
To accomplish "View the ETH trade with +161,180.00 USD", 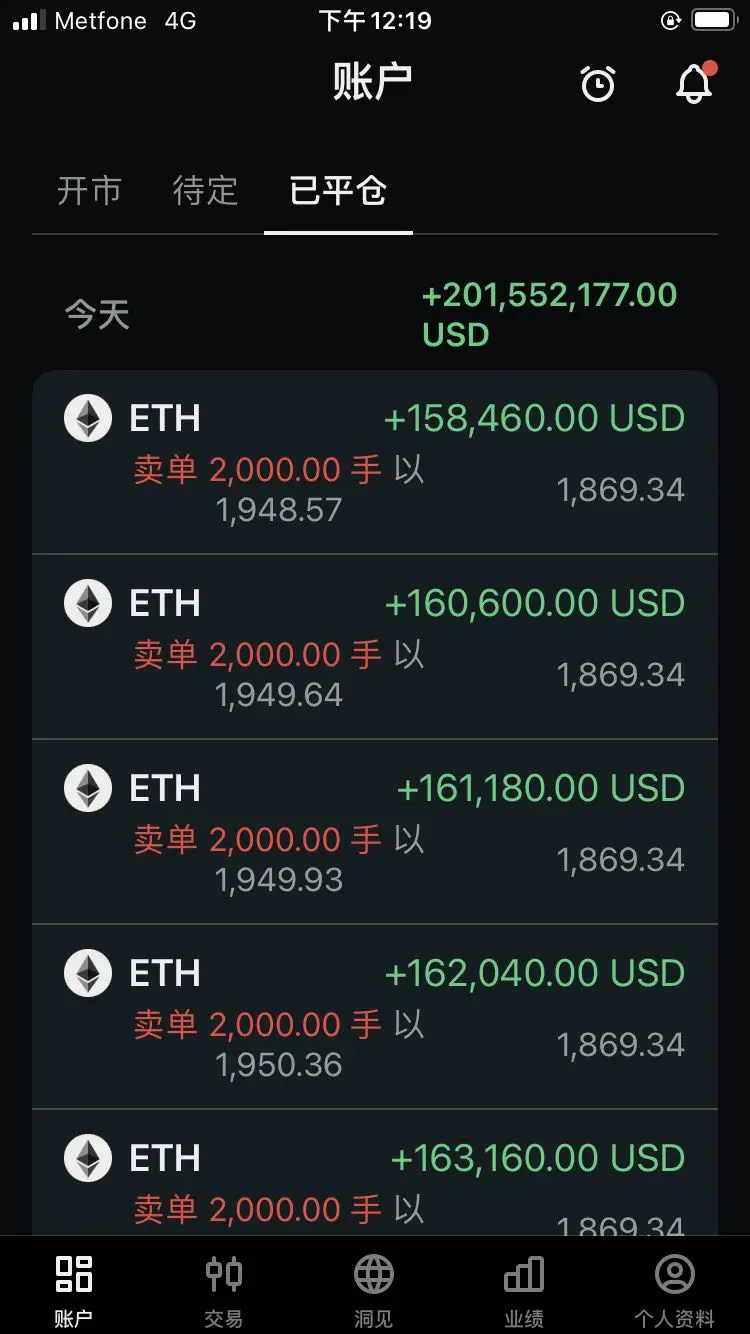I will coord(374,832).
